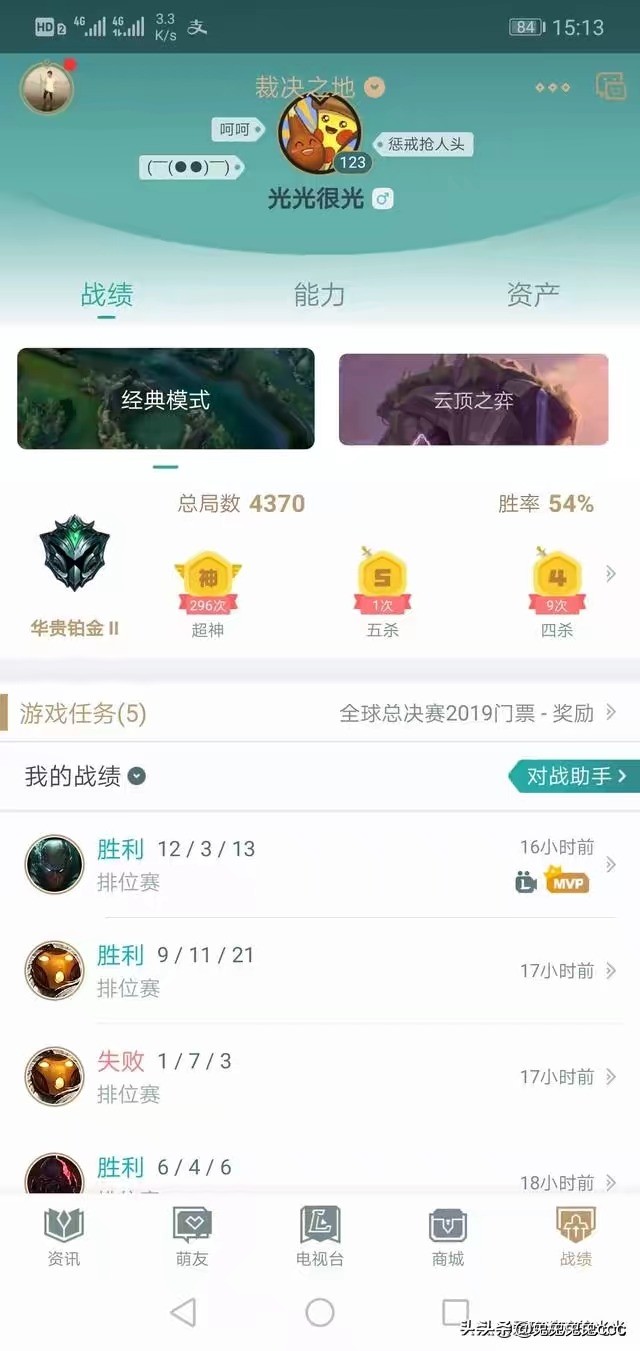Open the 商城 bottom tab
This screenshot has width=640, height=1351.
448,1236
